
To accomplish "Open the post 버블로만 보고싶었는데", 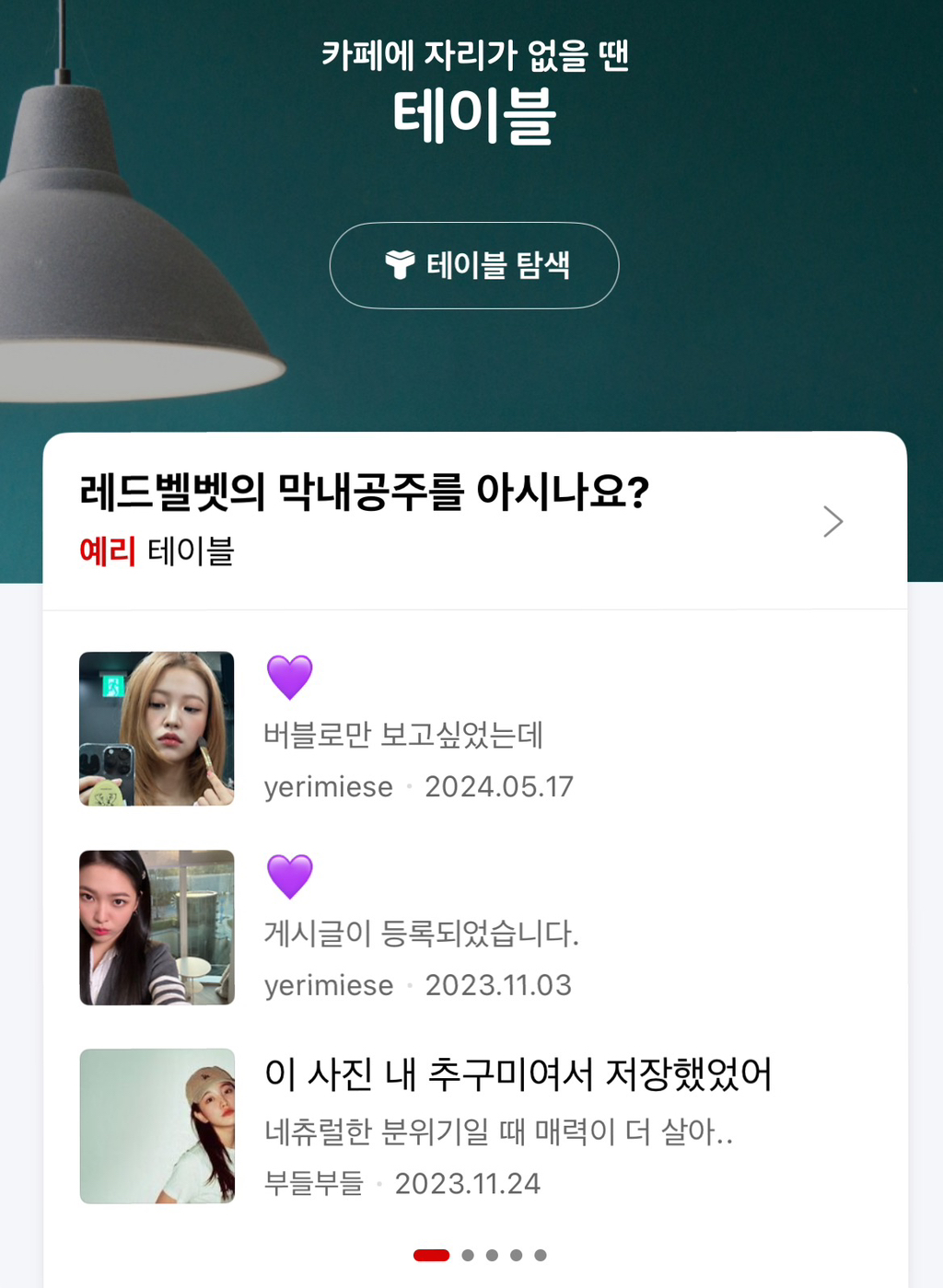I will coord(402,737).
